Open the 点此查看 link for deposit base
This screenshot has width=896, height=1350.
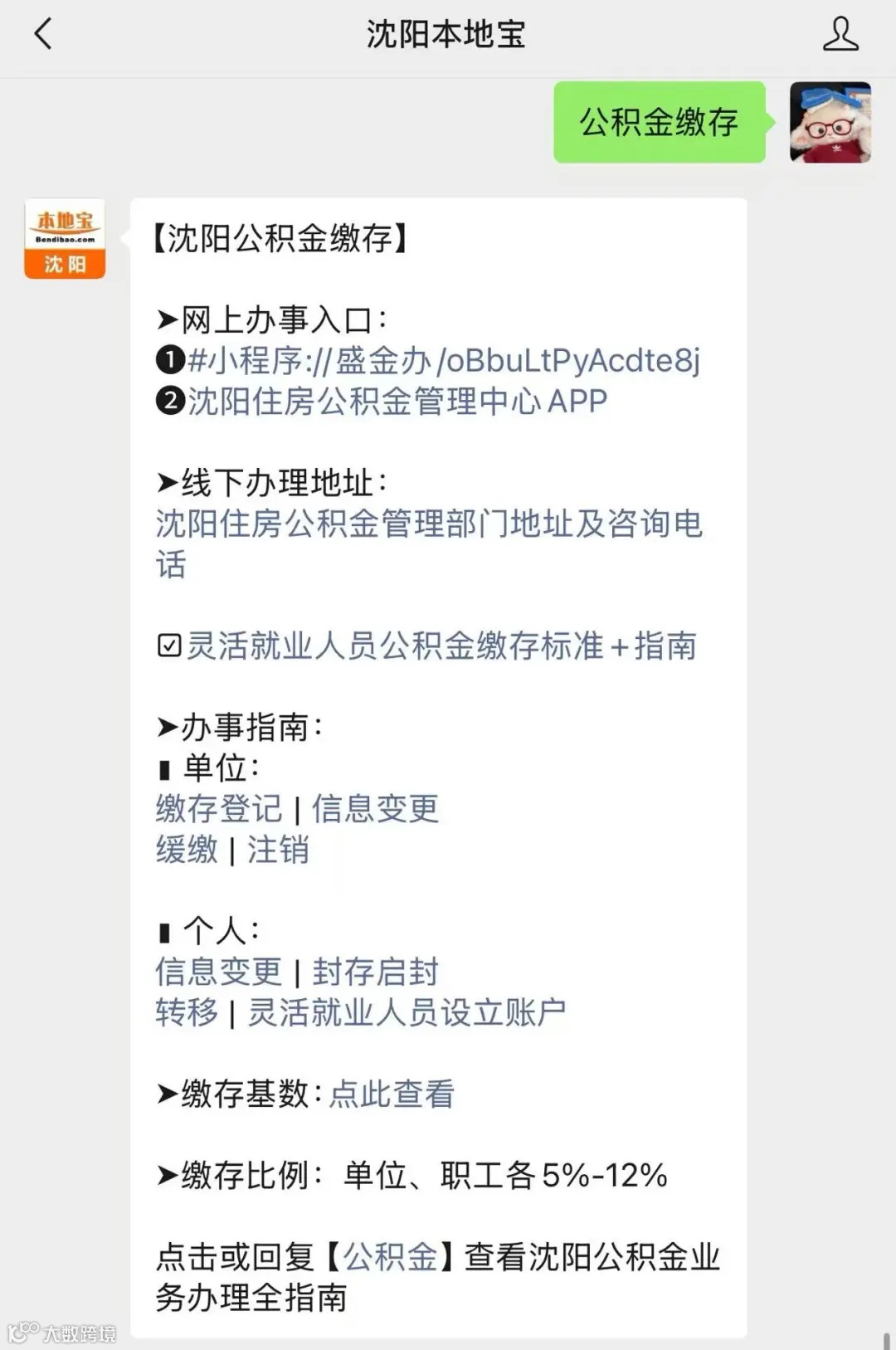click(390, 1094)
